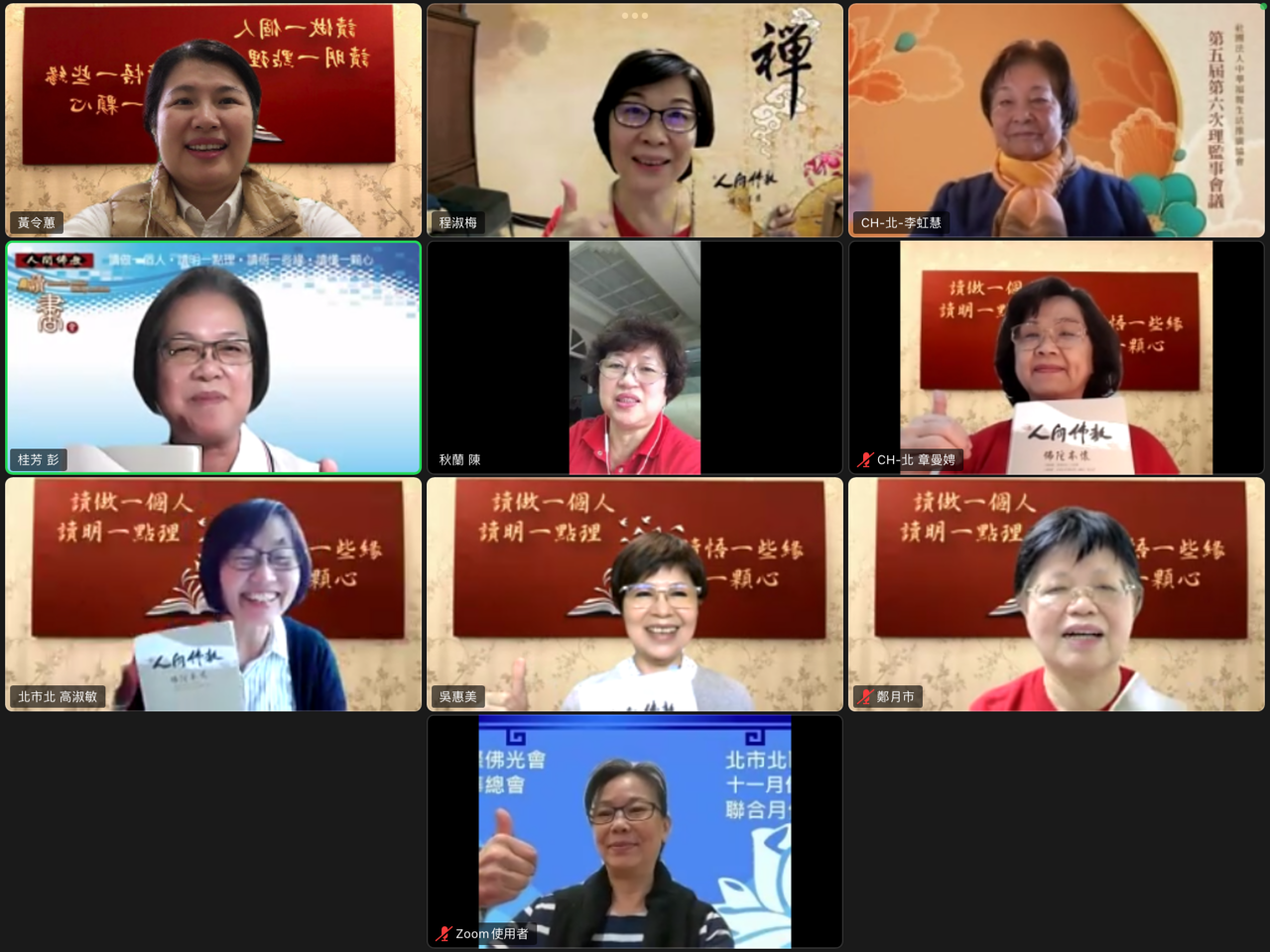Select 黃令蕙's video tile
Image resolution: width=1270 pixels, height=952 pixels.
(213, 120)
